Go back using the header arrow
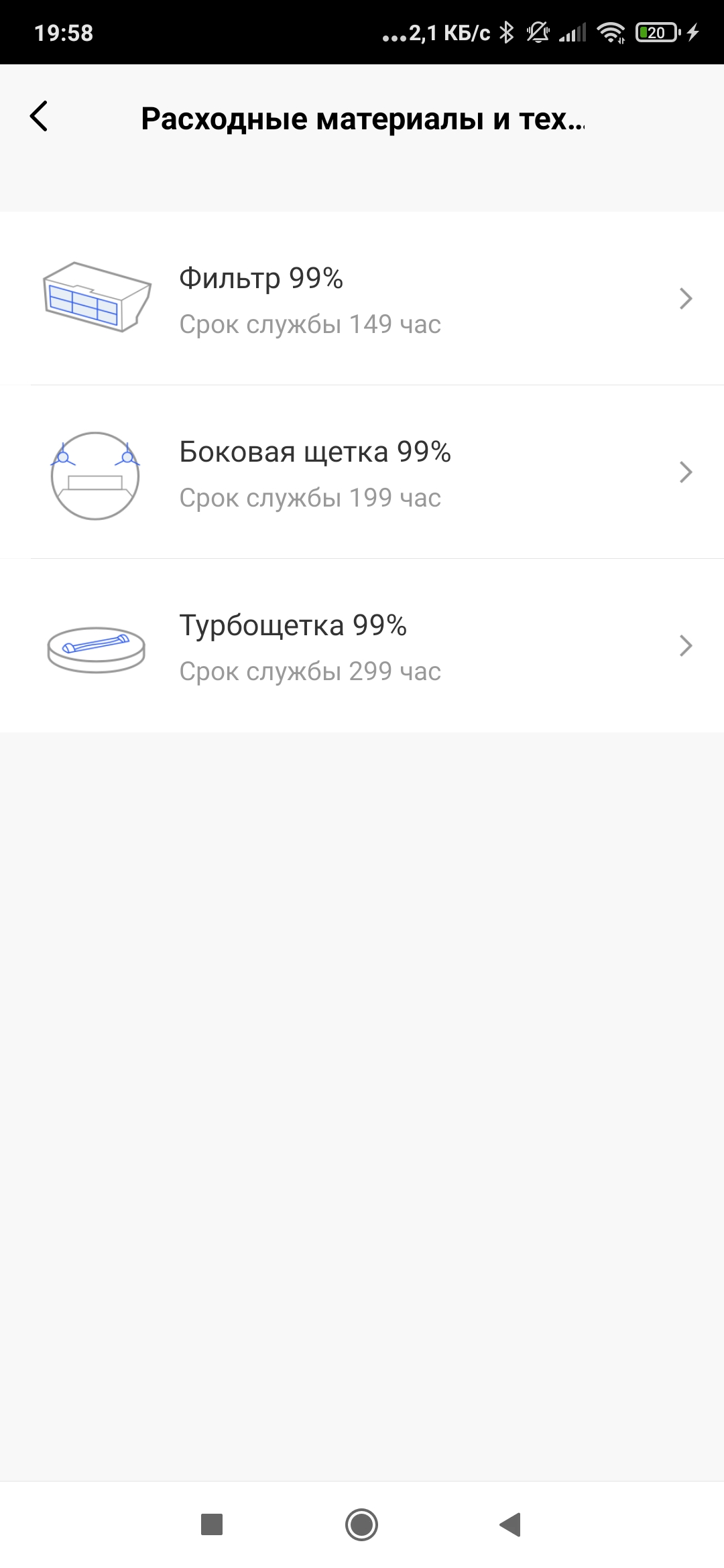Screen dimensions: 724x1568 tap(40, 117)
